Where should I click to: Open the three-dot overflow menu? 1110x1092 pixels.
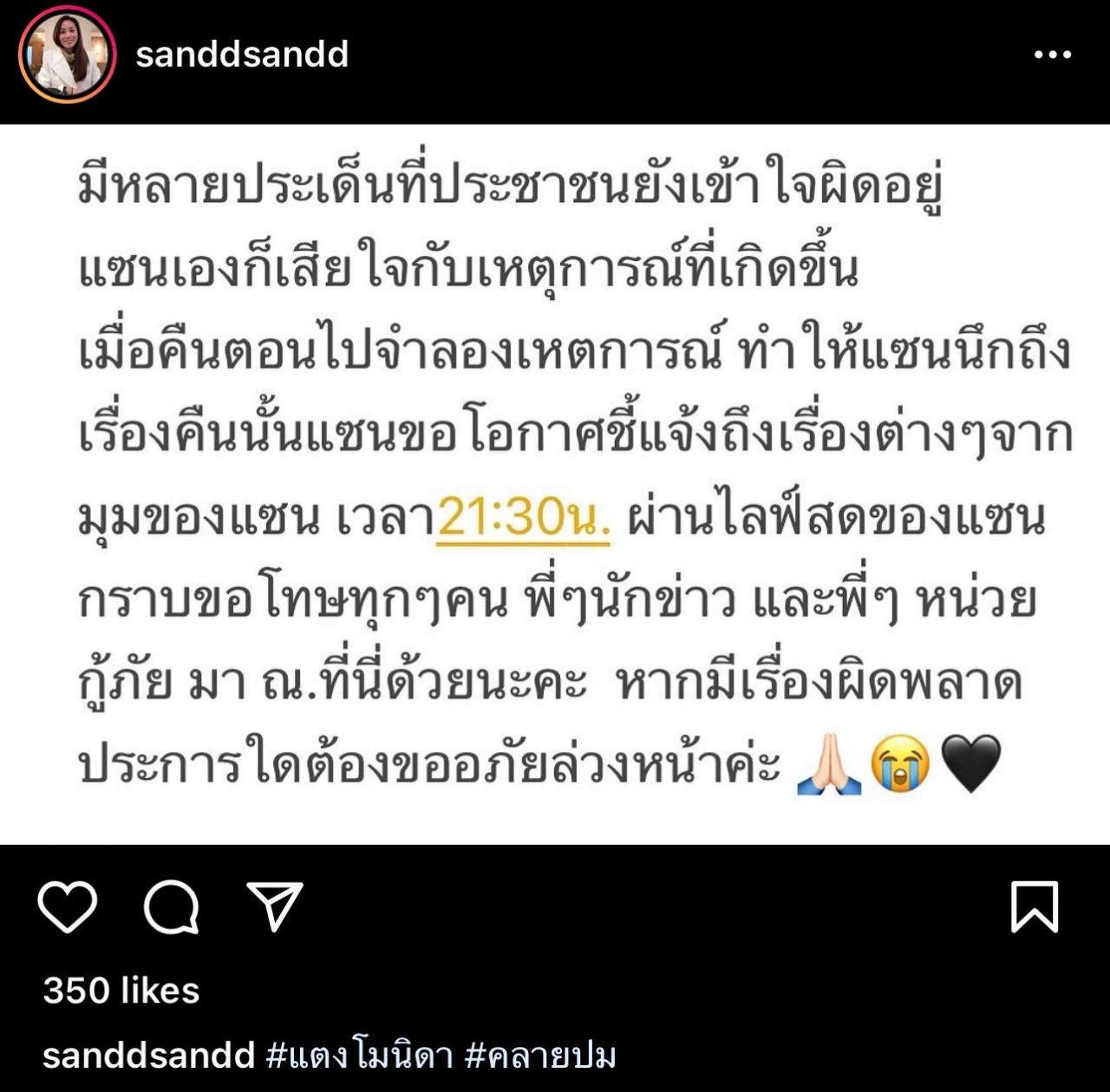1052,55
